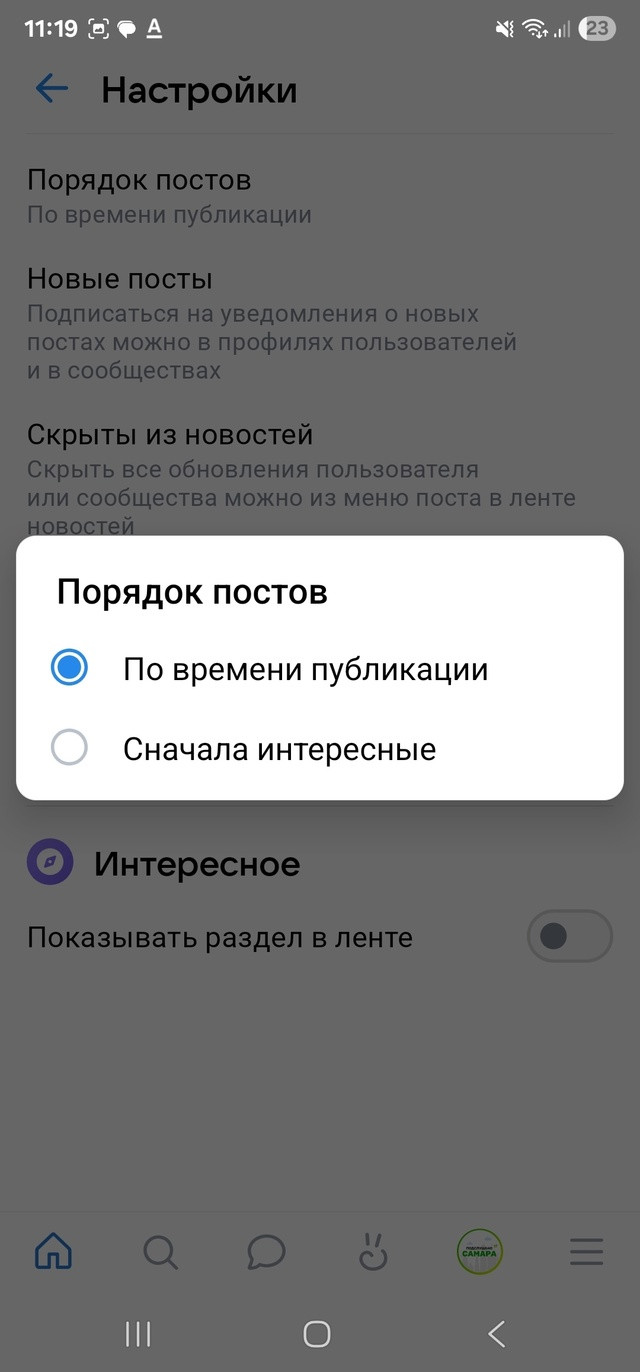This screenshot has height=1372, width=640.
Task: Open the Порядок постов settings row
Action: [x=320, y=196]
